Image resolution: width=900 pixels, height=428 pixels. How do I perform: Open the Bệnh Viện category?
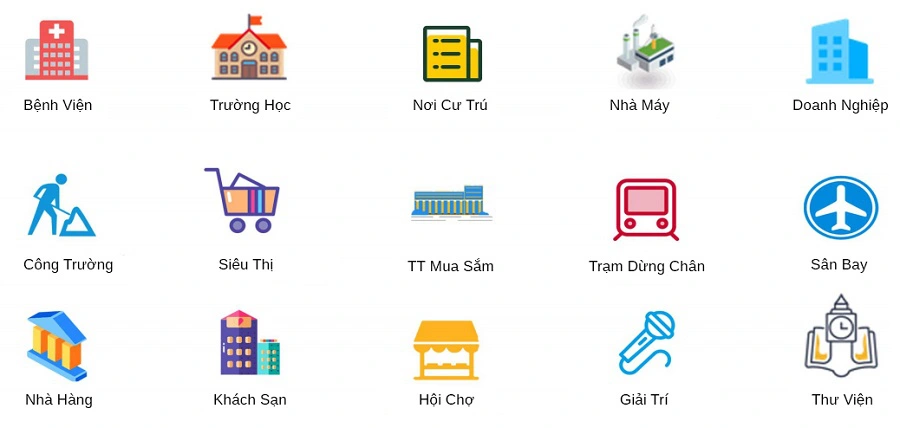pyautogui.click(x=57, y=52)
